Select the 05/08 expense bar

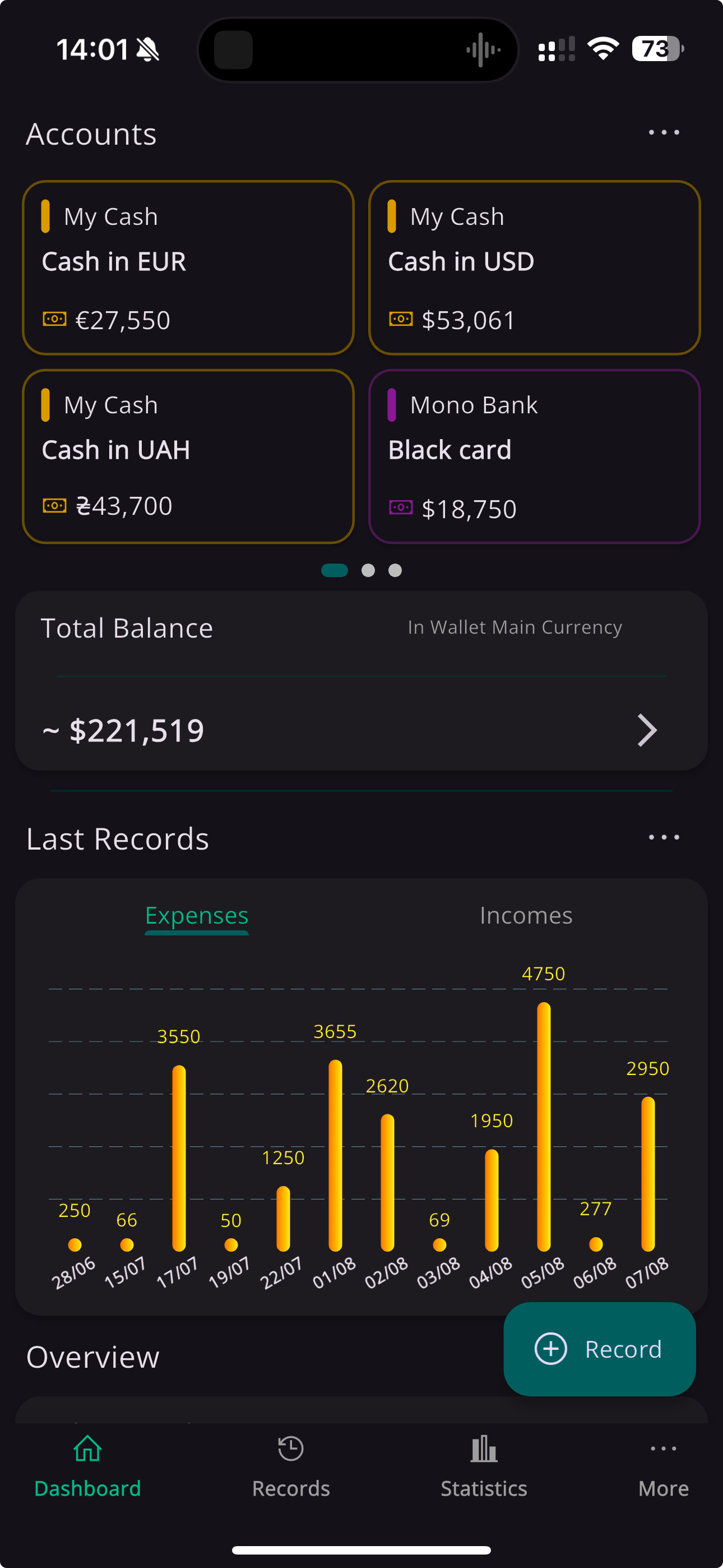(544, 1127)
